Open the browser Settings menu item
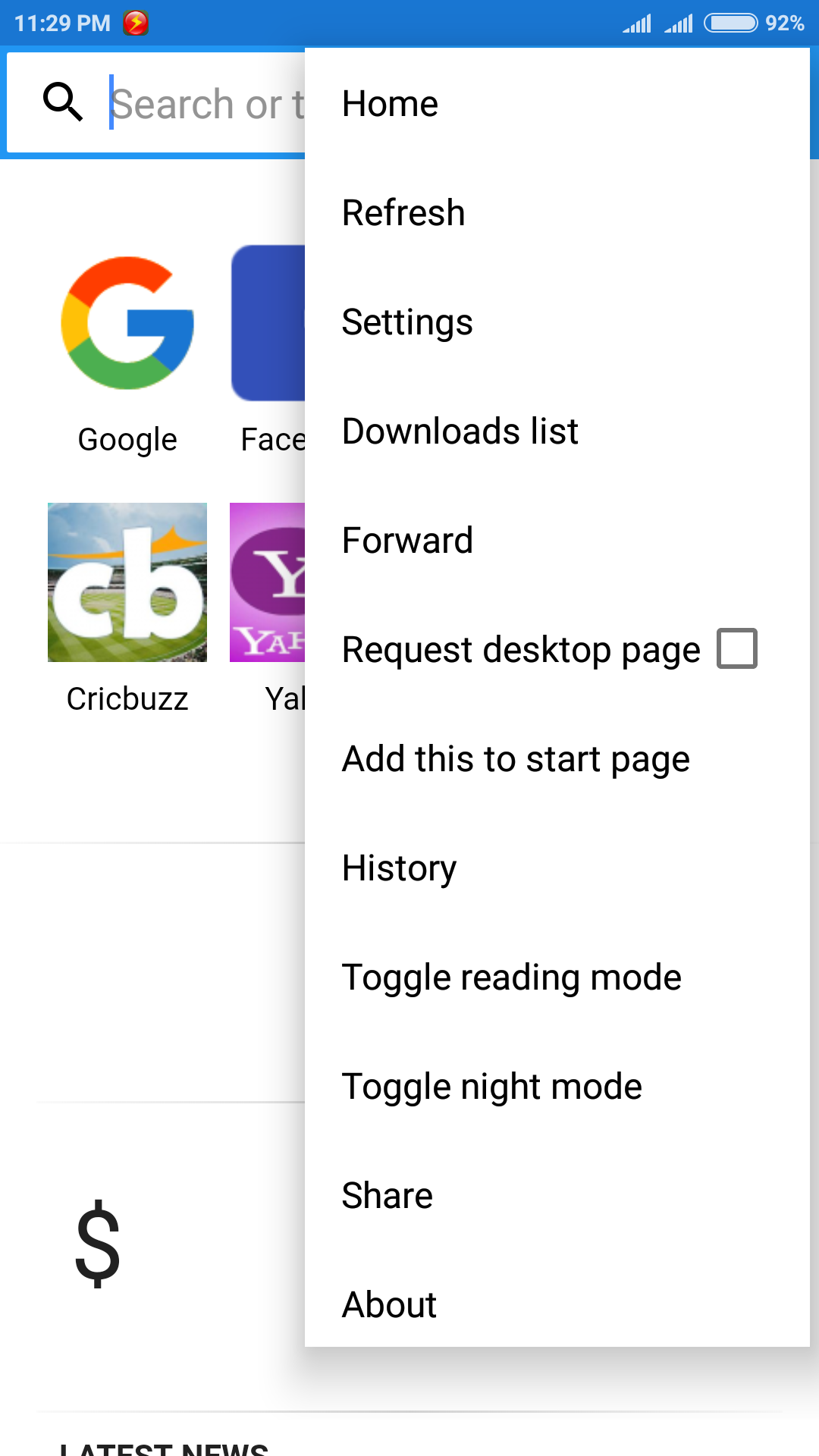Image resolution: width=819 pixels, height=1456 pixels. (407, 322)
